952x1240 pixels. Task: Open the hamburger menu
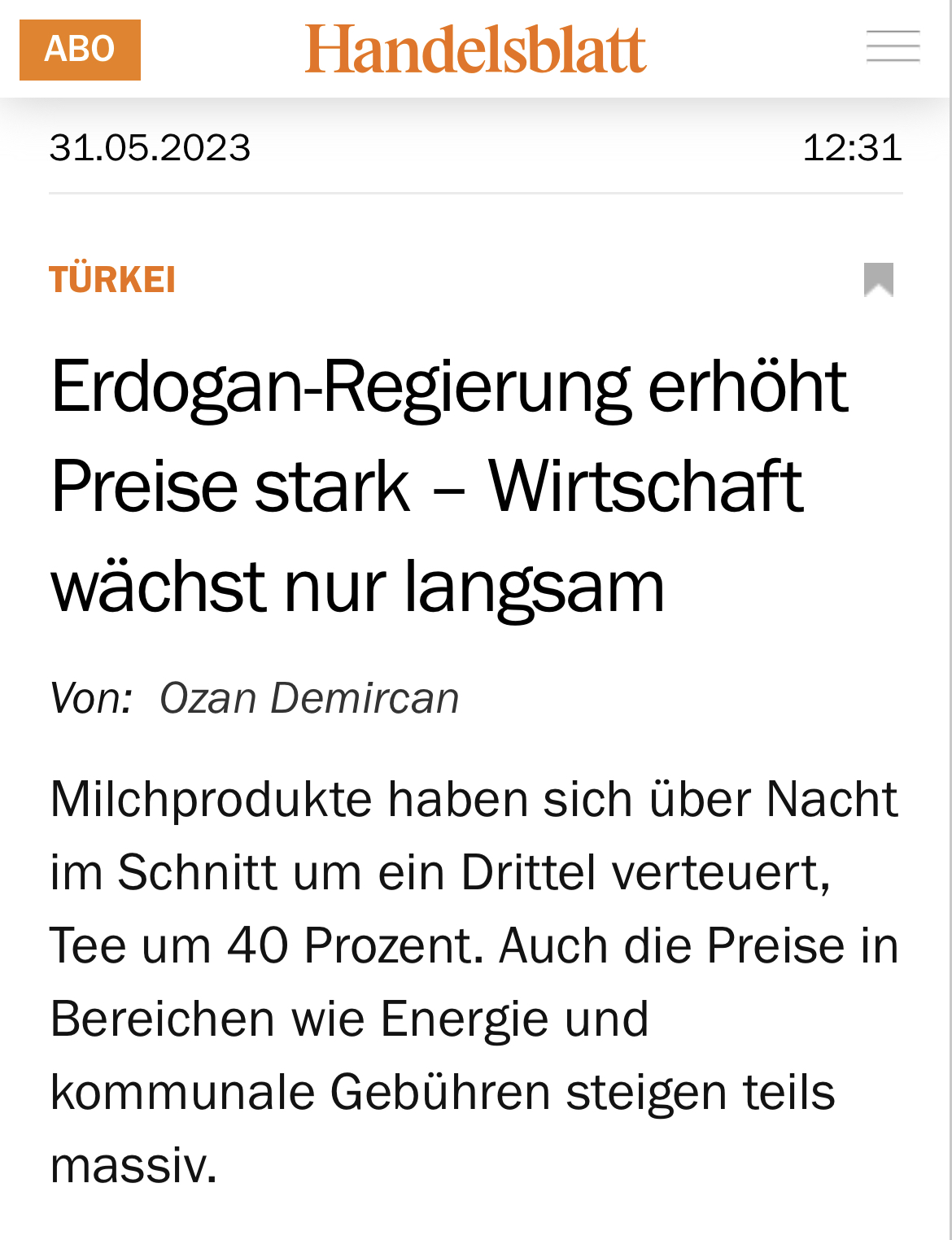click(893, 46)
